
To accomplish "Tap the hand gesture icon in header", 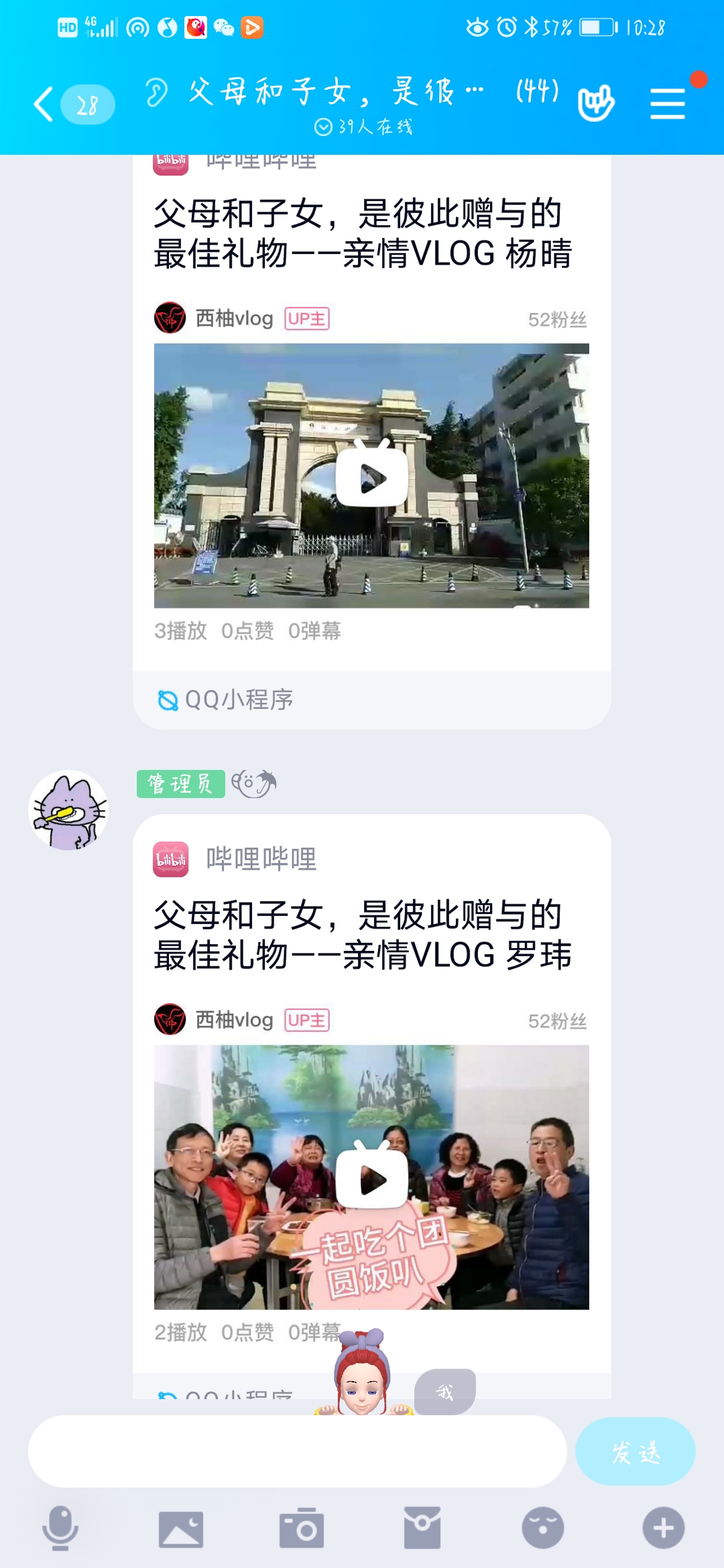I will (596, 104).
